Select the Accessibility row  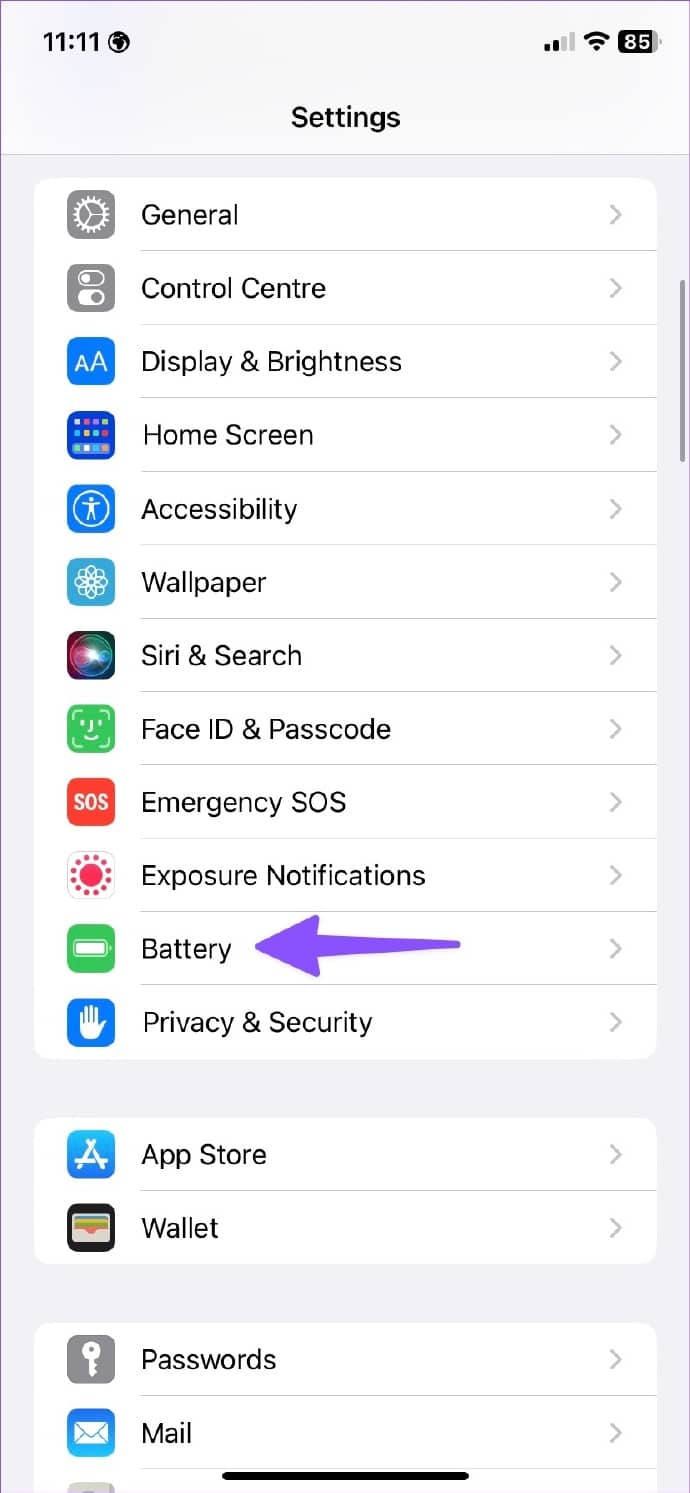[x=345, y=508]
